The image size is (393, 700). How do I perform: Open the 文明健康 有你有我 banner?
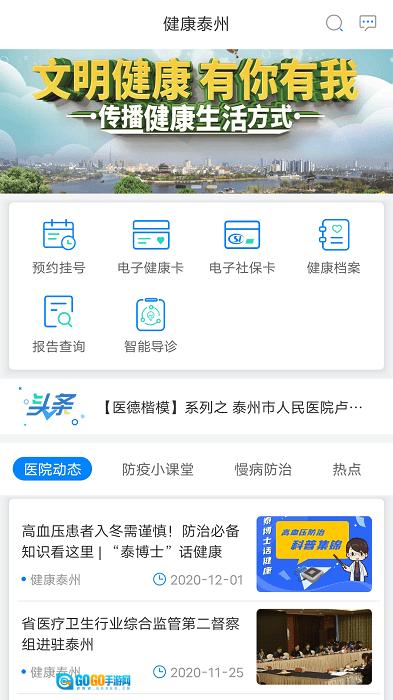(196, 121)
